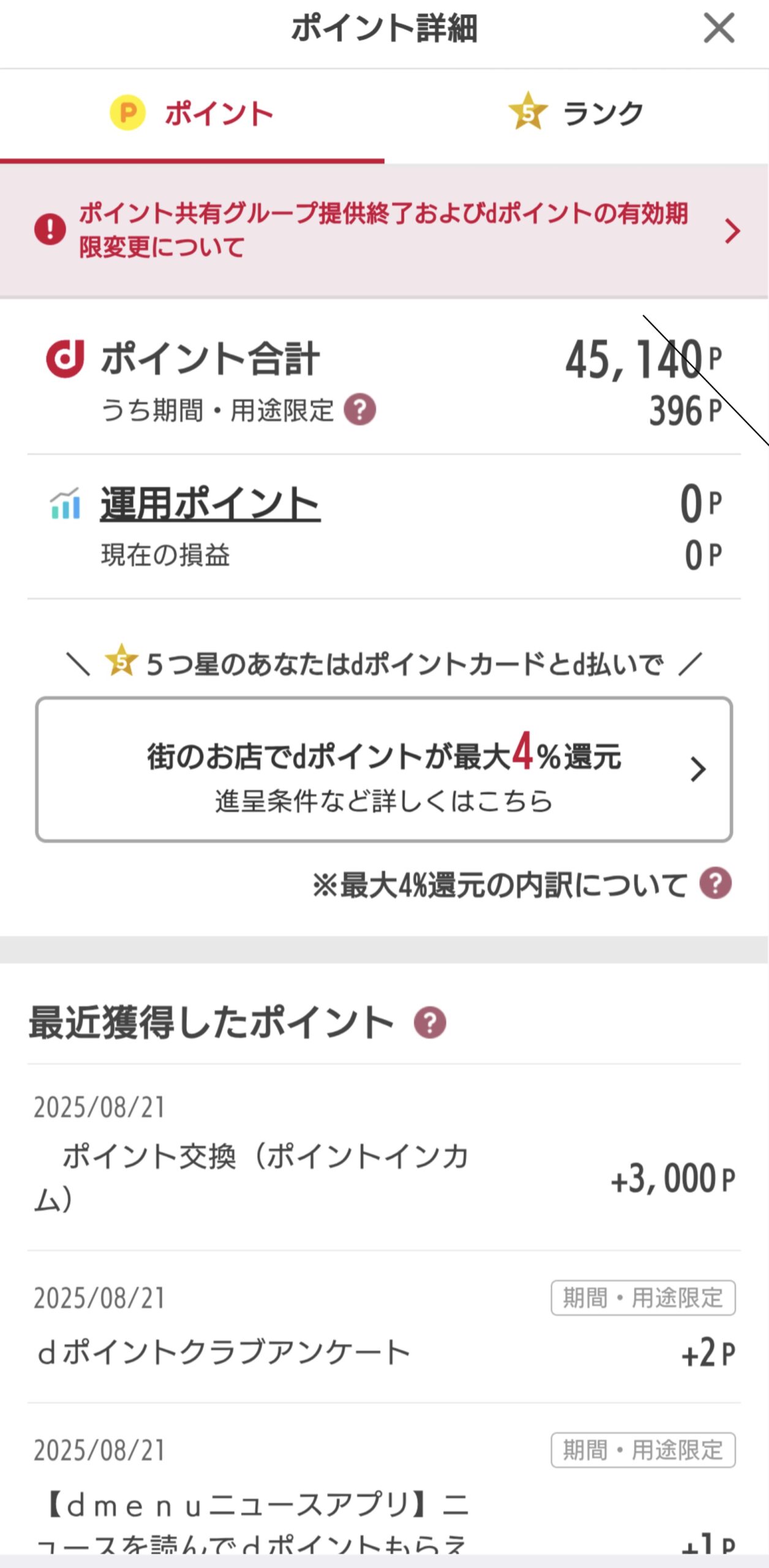The width and height of the screenshot is (769, 1568).
Task: Open the 運用ポイント link
Action: (x=210, y=505)
